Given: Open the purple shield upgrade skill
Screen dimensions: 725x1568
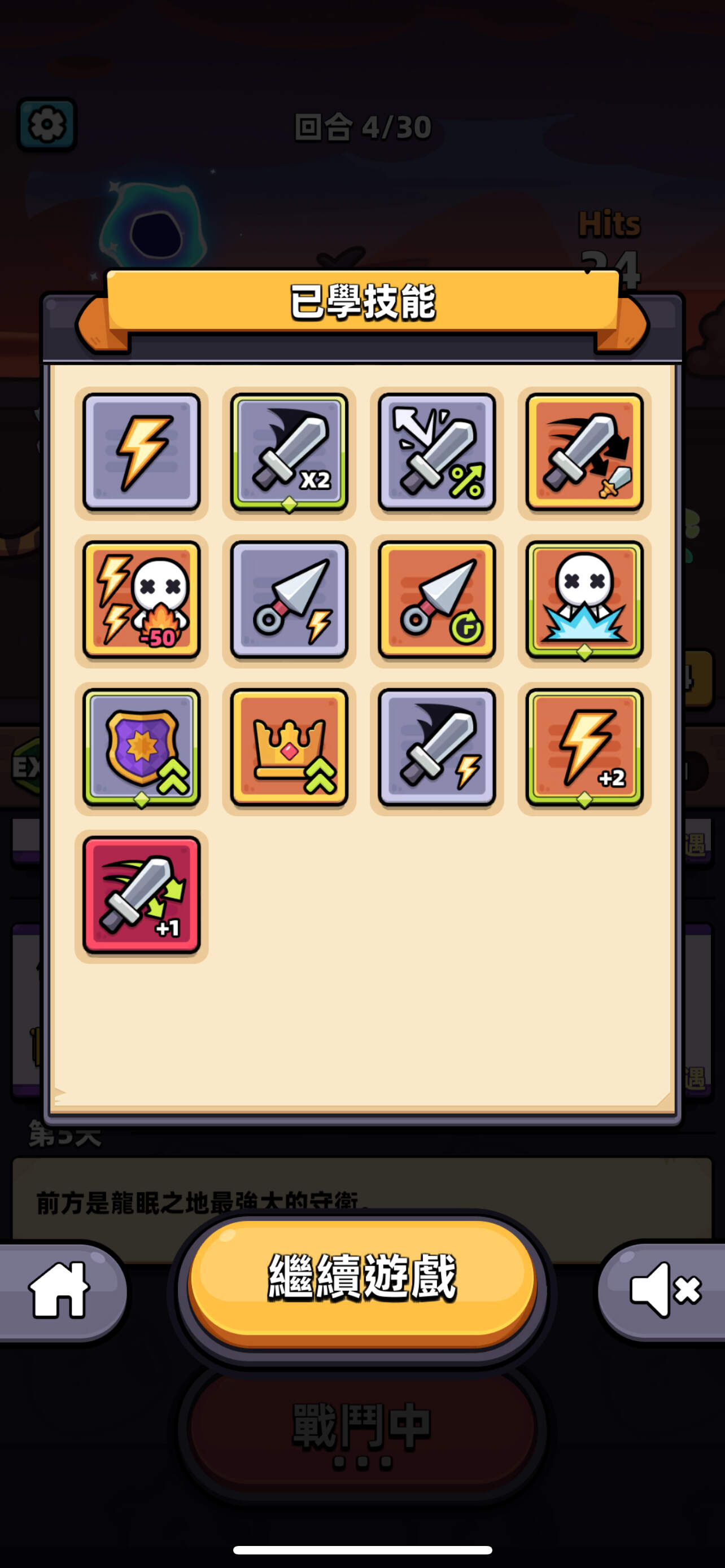Looking at the screenshot, I should (x=141, y=748).
